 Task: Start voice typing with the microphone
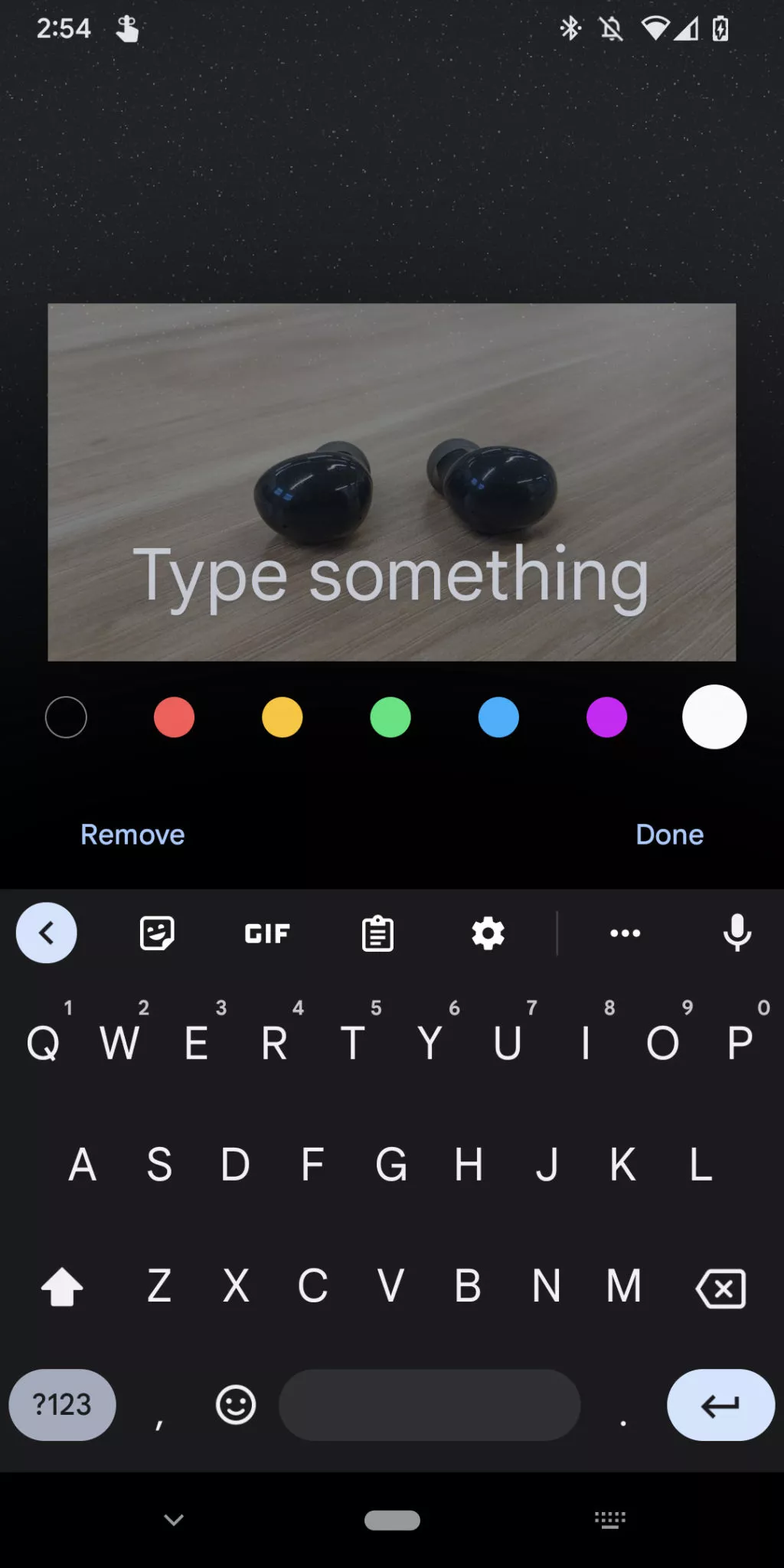click(x=737, y=933)
